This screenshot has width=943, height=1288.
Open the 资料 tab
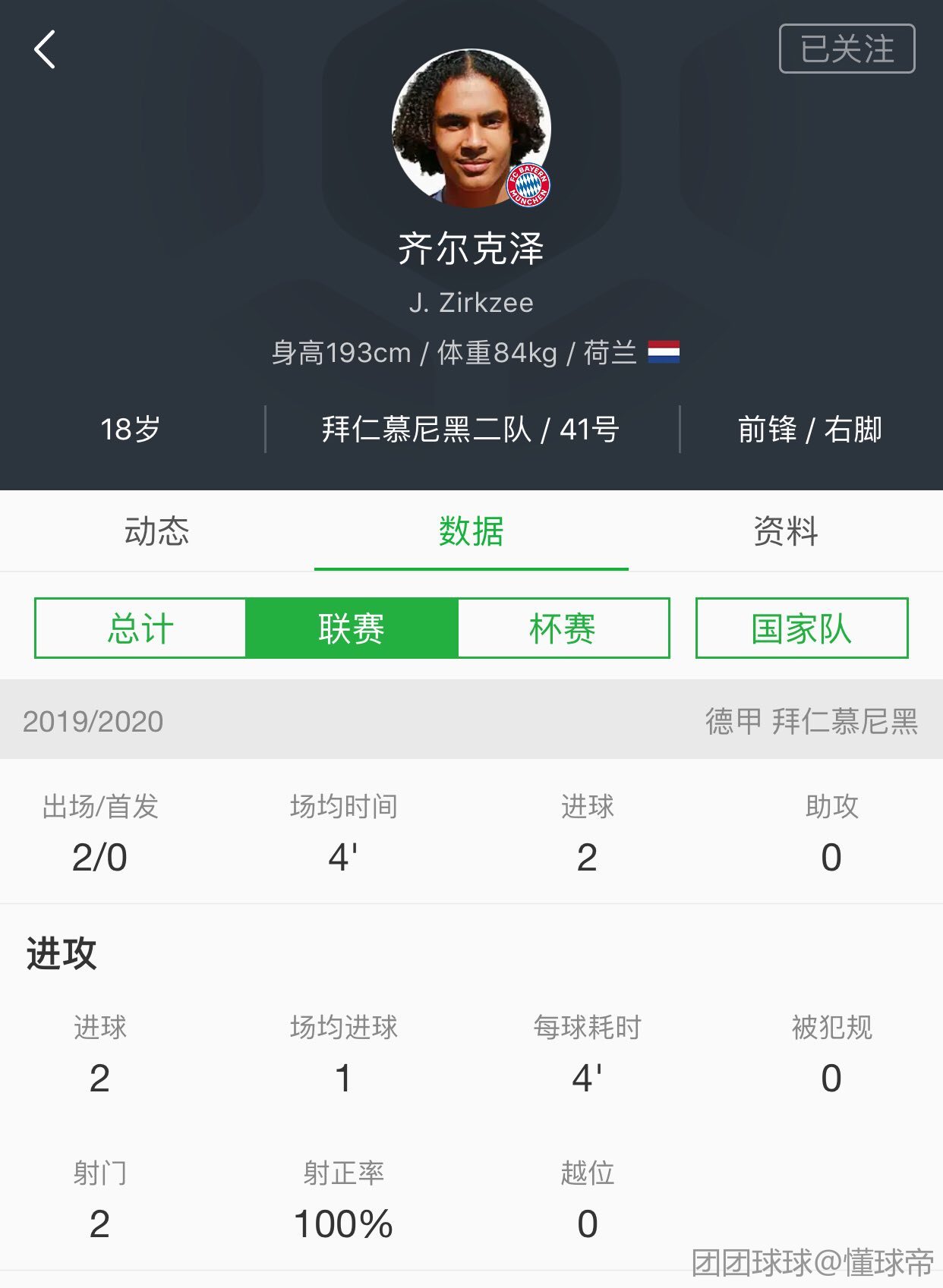click(785, 531)
